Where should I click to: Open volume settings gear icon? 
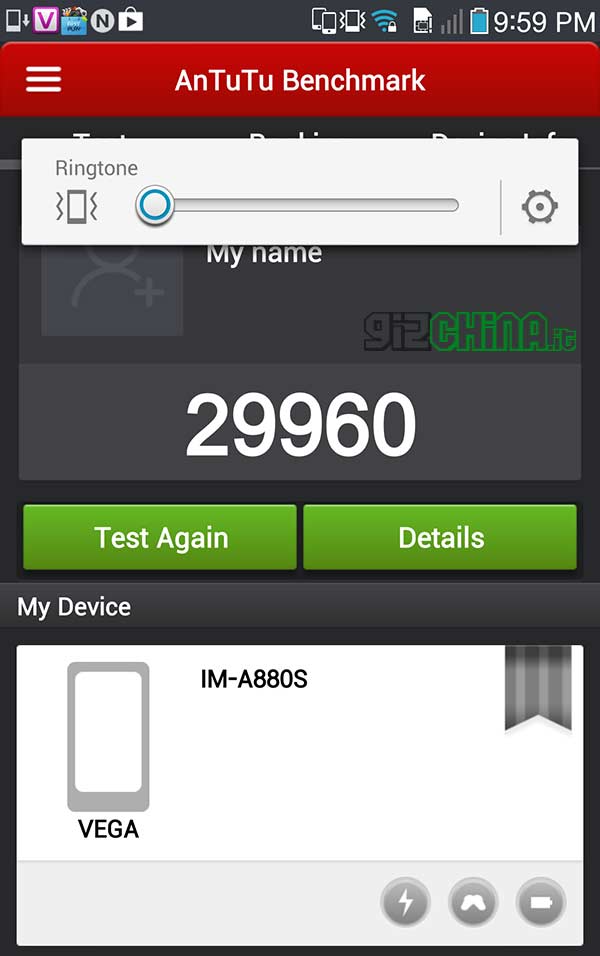tap(540, 207)
